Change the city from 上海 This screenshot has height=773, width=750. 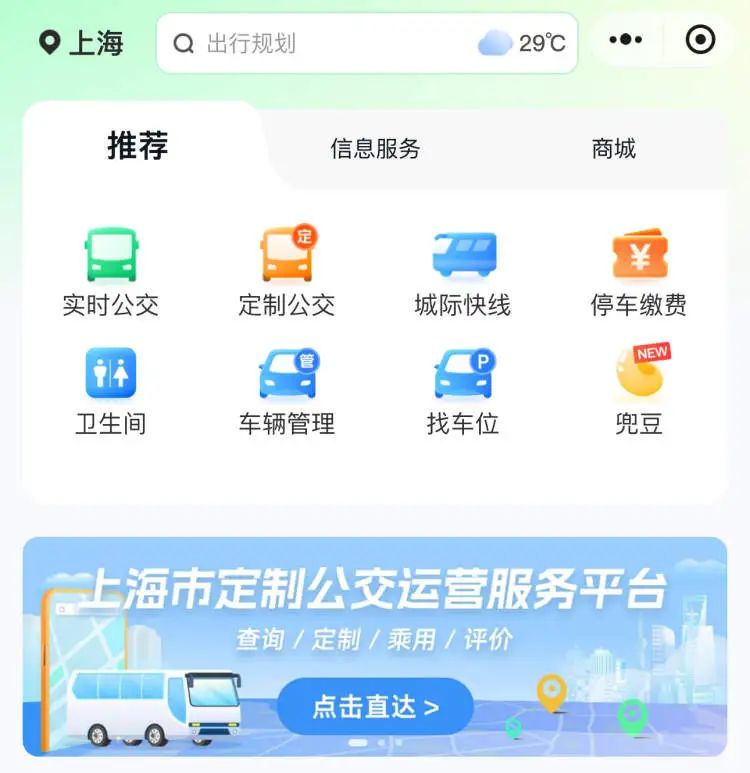(81, 43)
